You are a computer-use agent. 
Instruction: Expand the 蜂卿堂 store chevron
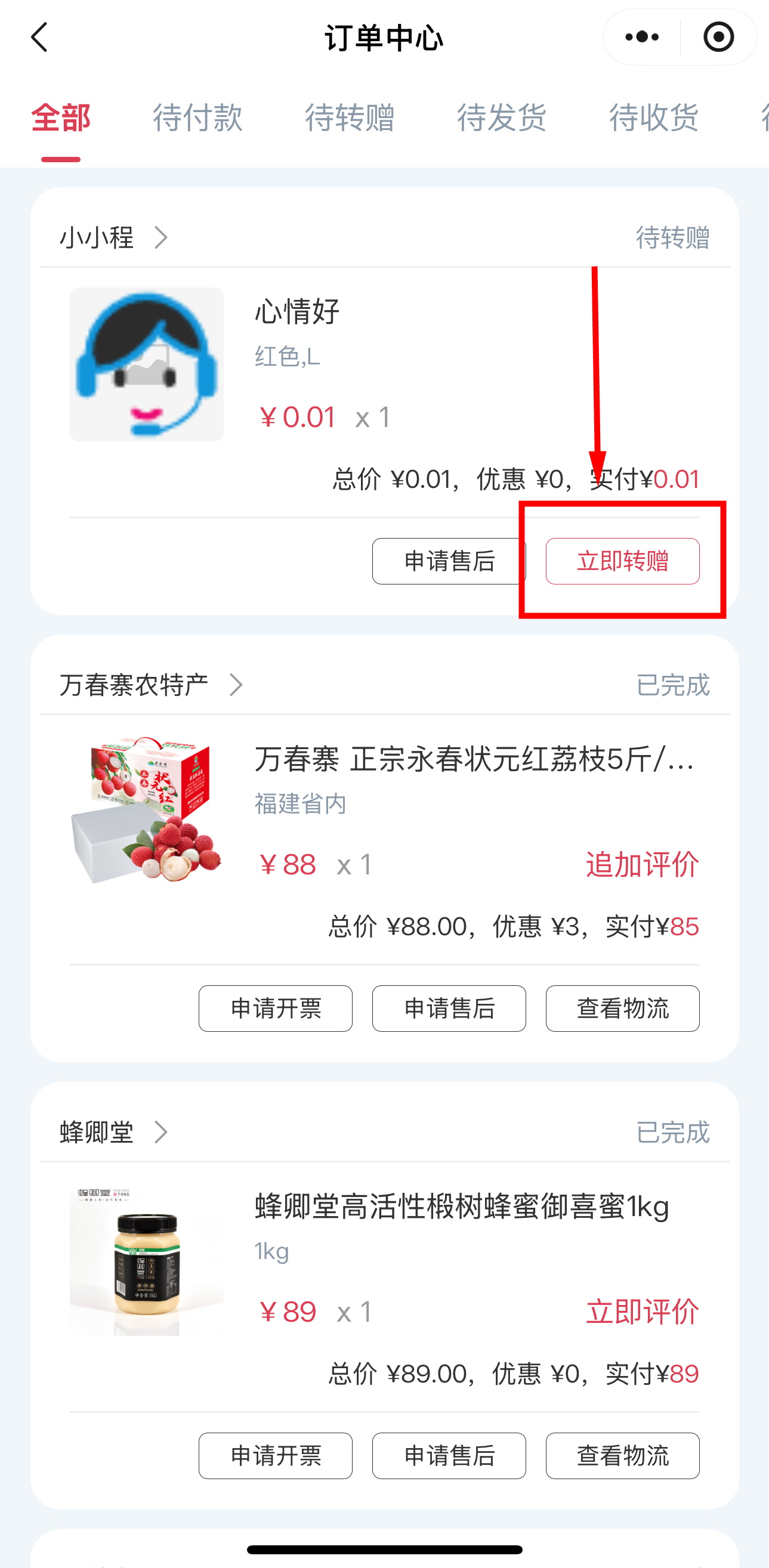[161, 1131]
